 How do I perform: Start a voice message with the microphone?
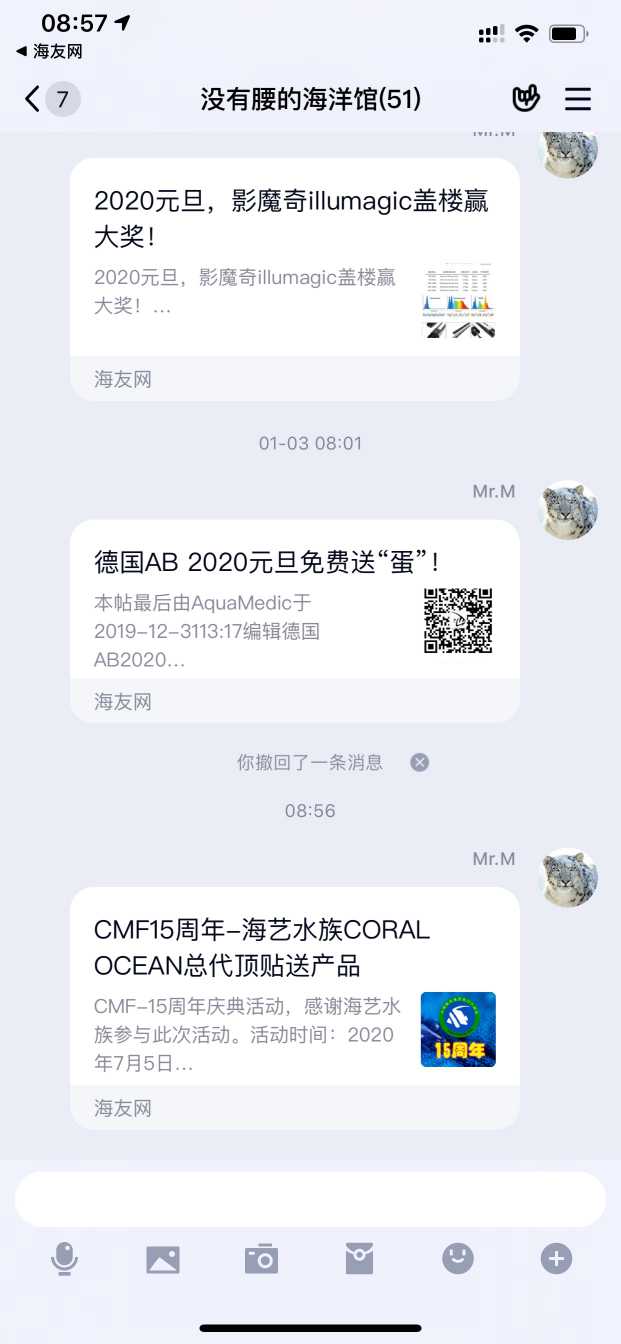pyautogui.click(x=64, y=1259)
